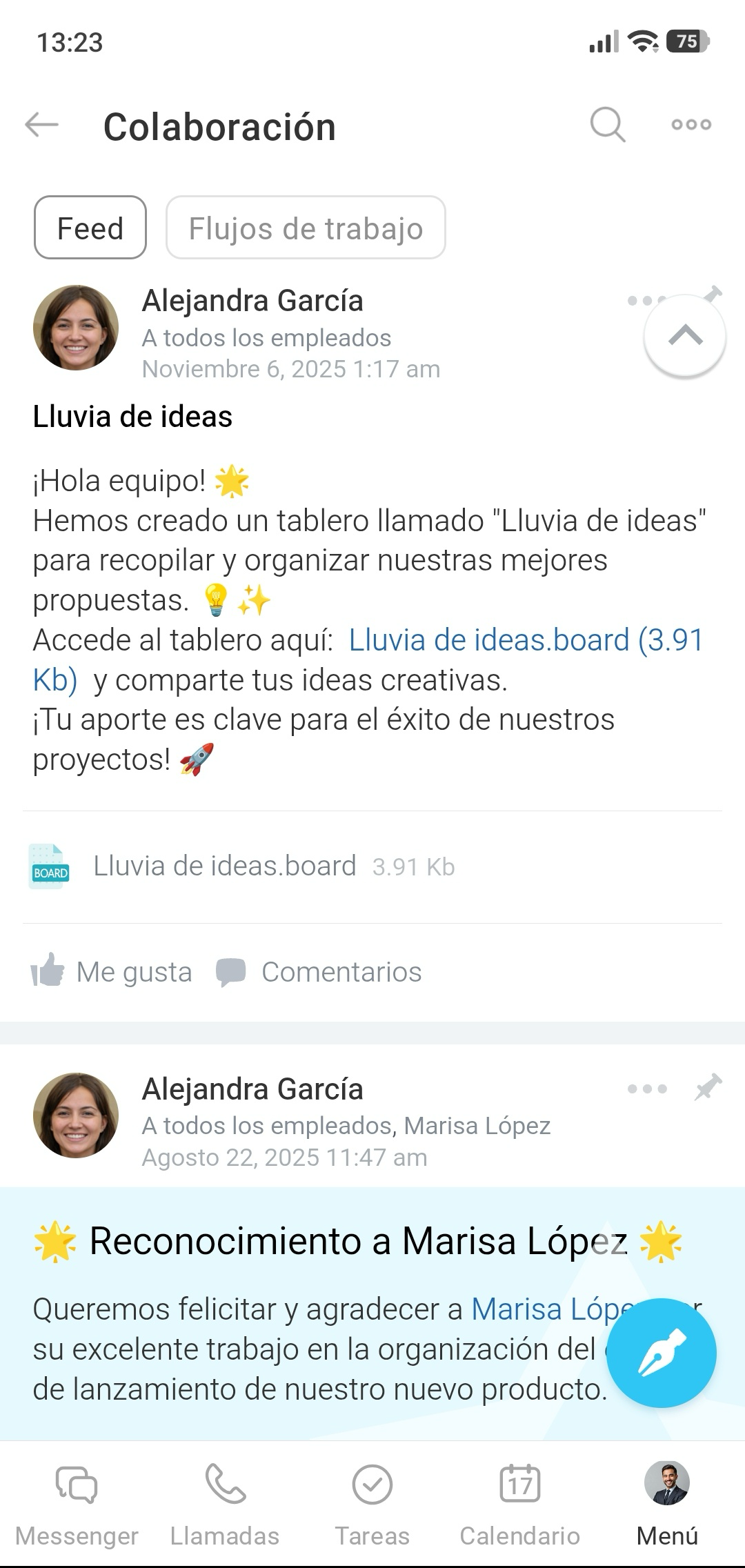
Task: Open Comentarios on Lluvia de ideas post
Action: coord(319,972)
